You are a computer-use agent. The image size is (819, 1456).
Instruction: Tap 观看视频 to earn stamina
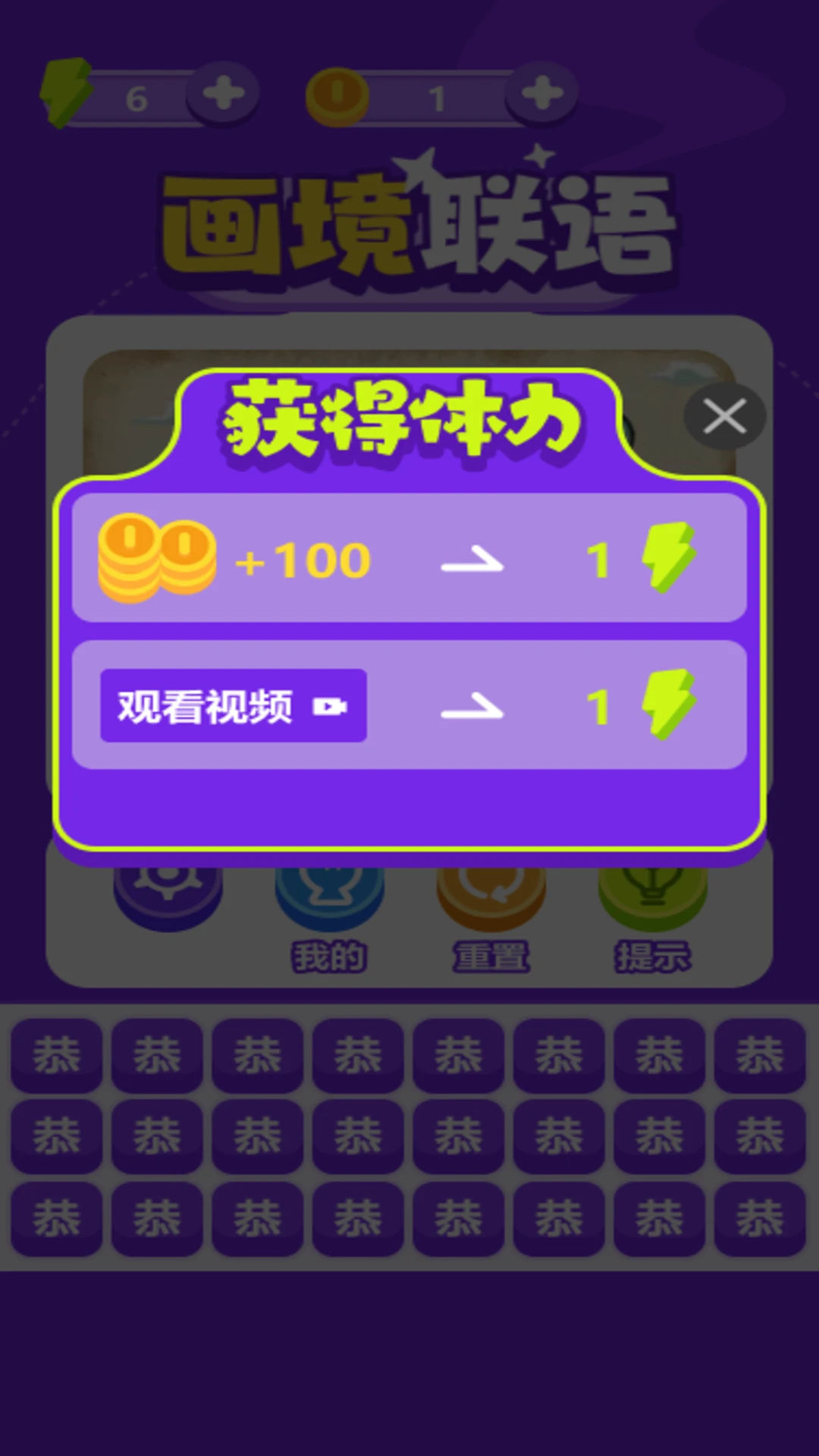(x=234, y=706)
